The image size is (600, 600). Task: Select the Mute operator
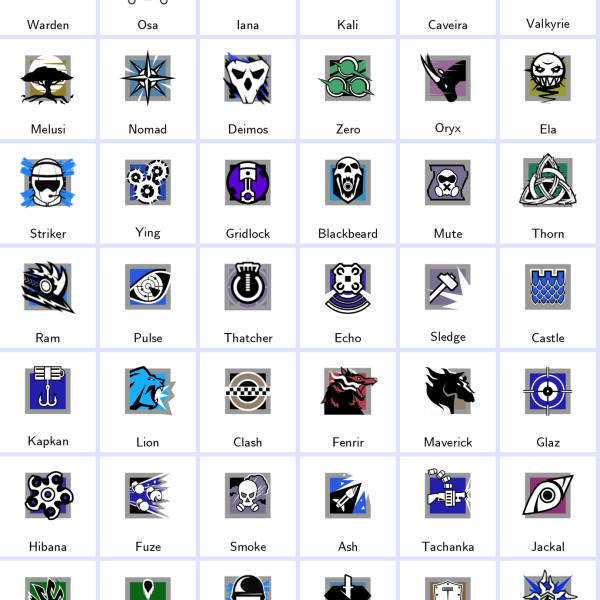coord(448,192)
